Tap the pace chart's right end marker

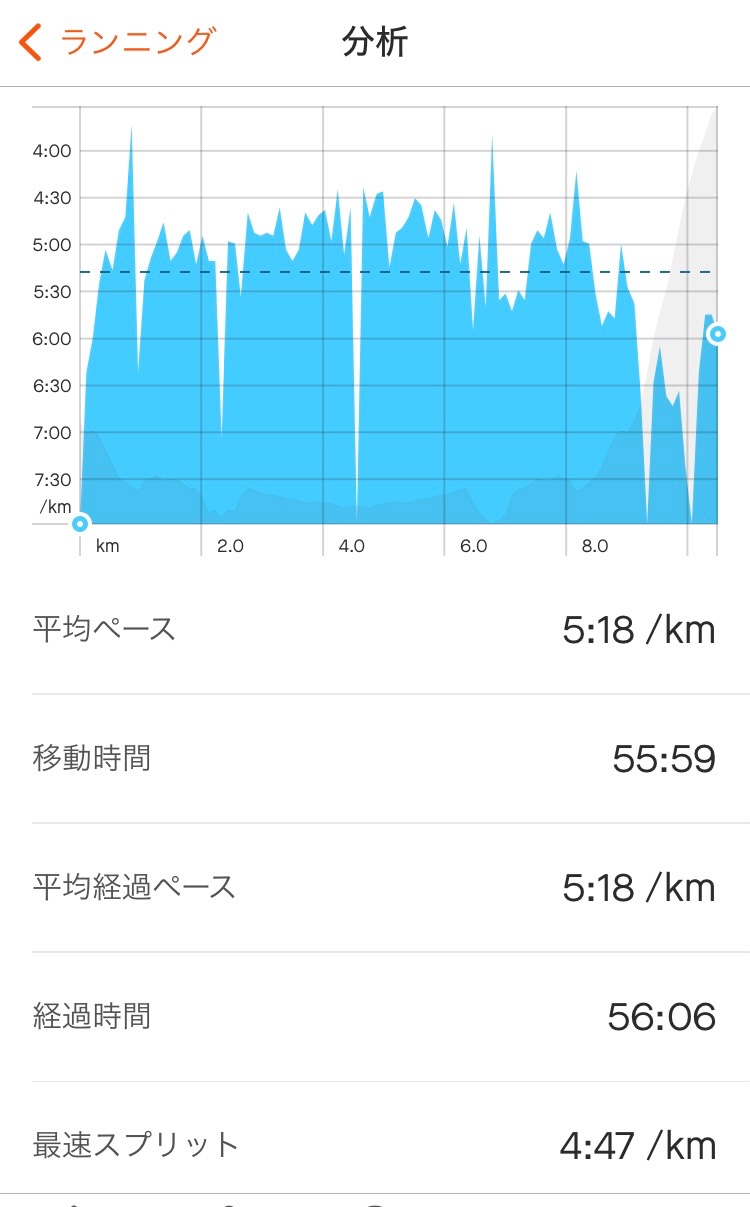coord(717,334)
